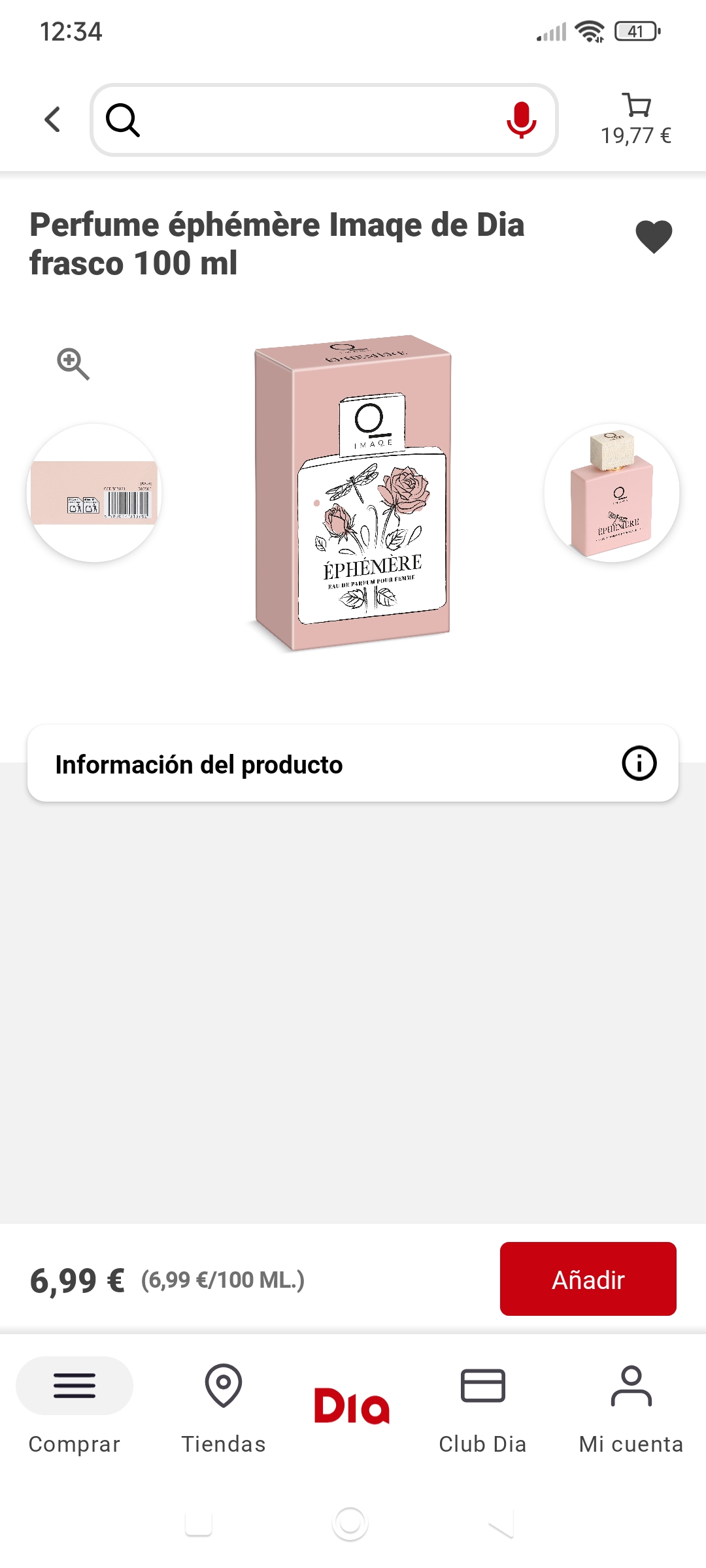Switch to Mi cuenta
The image size is (706, 1568).
[631, 1405]
